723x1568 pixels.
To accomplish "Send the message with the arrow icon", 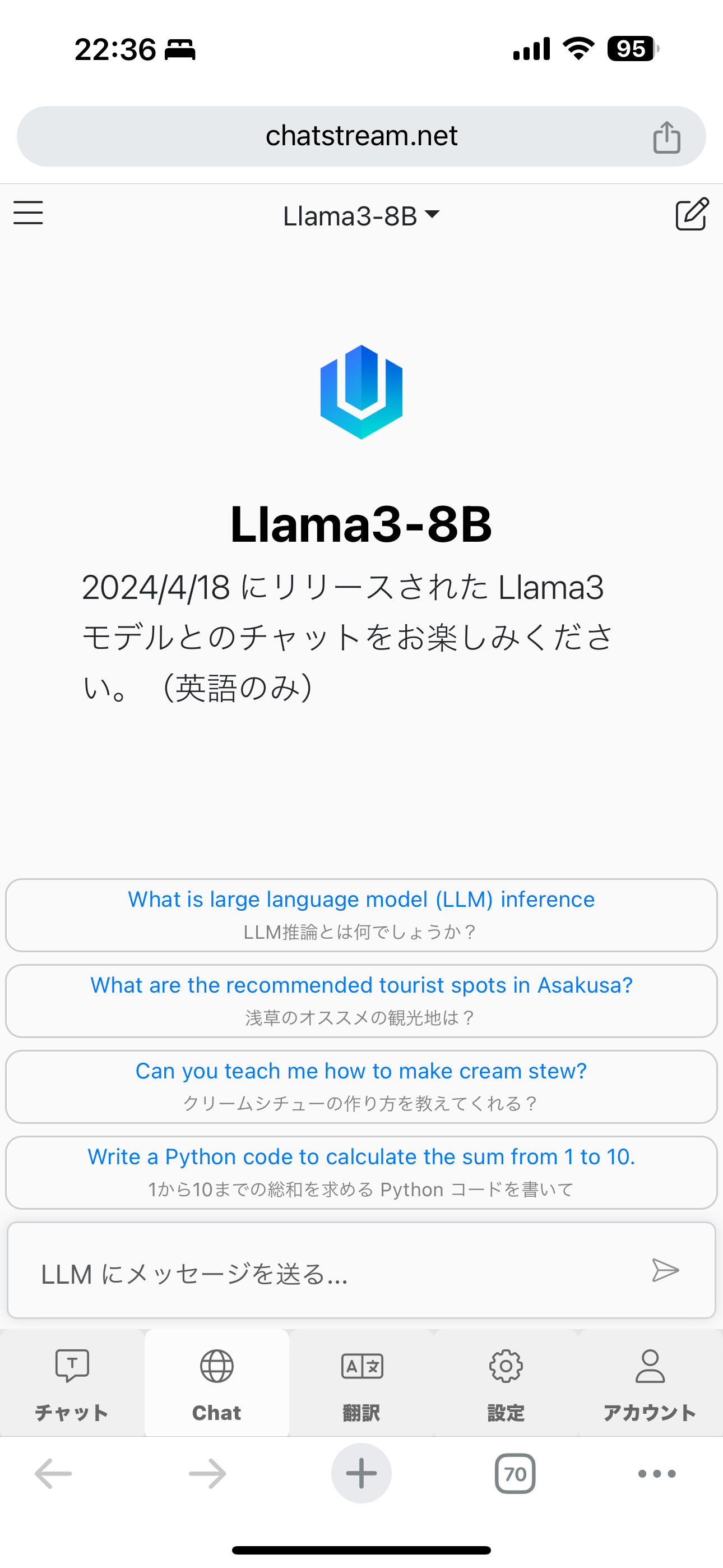I will pyautogui.click(x=665, y=1270).
